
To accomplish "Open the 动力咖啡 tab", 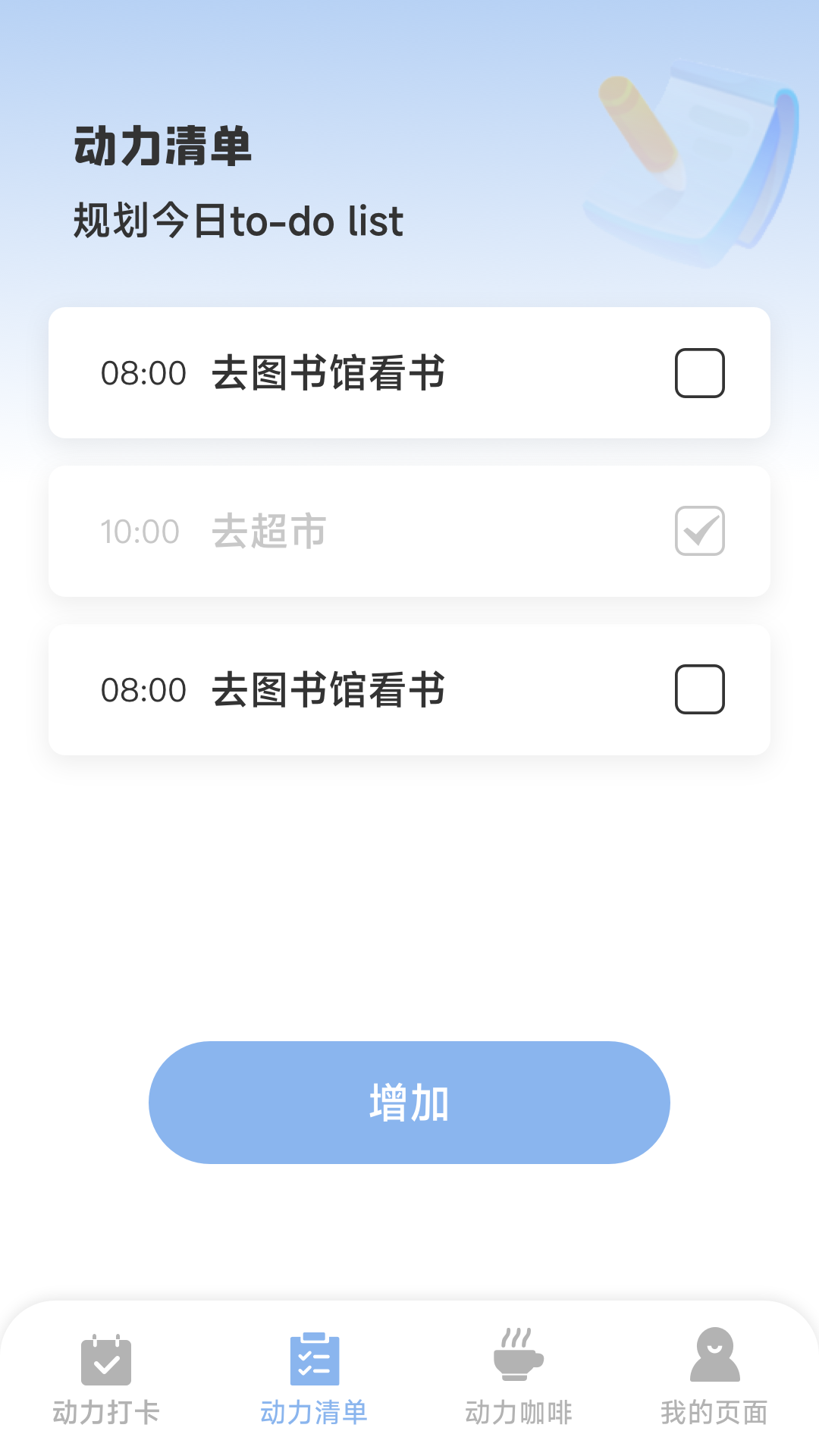I will pos(519,1379).
